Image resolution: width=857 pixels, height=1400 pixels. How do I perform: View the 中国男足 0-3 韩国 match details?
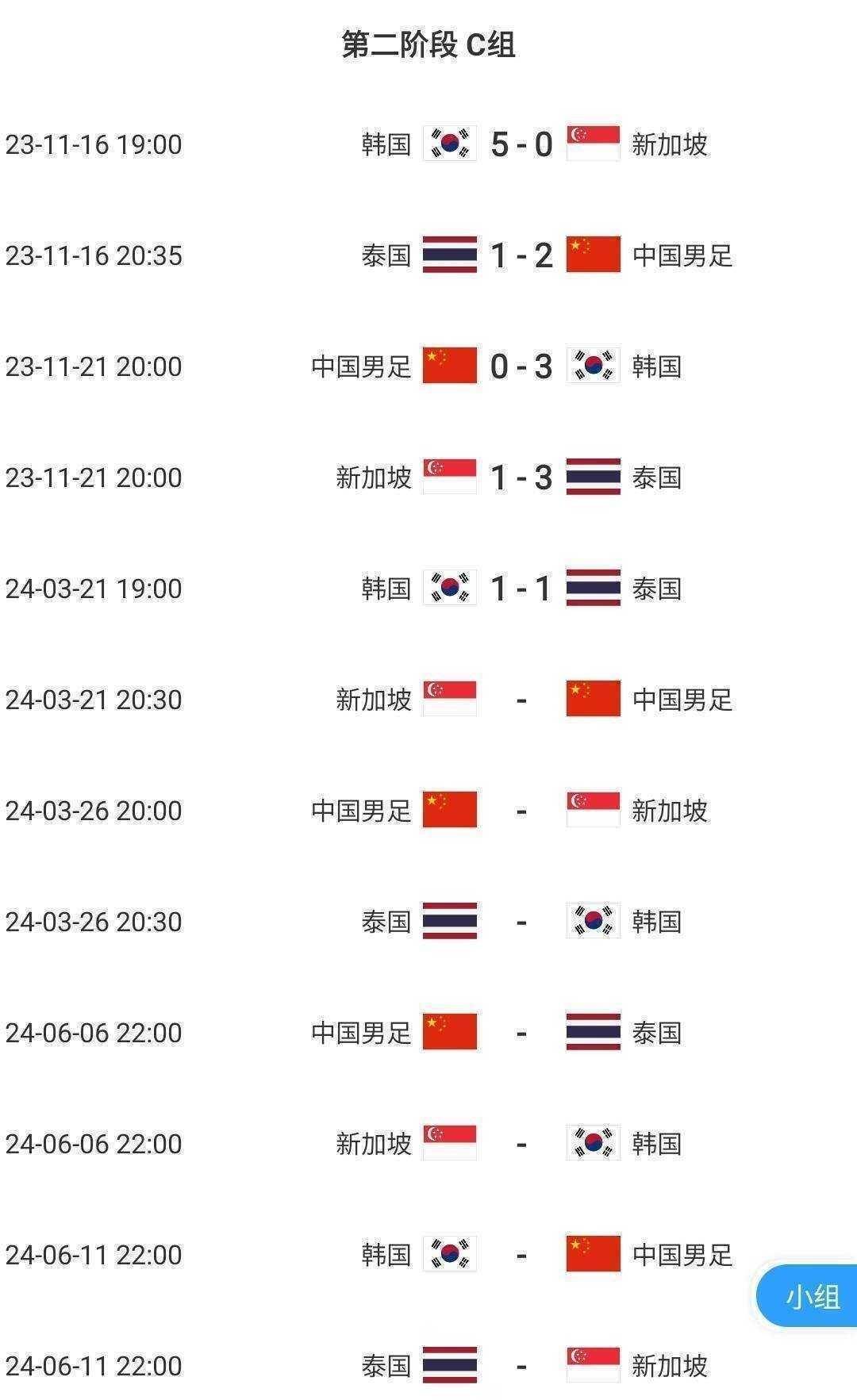428,366
